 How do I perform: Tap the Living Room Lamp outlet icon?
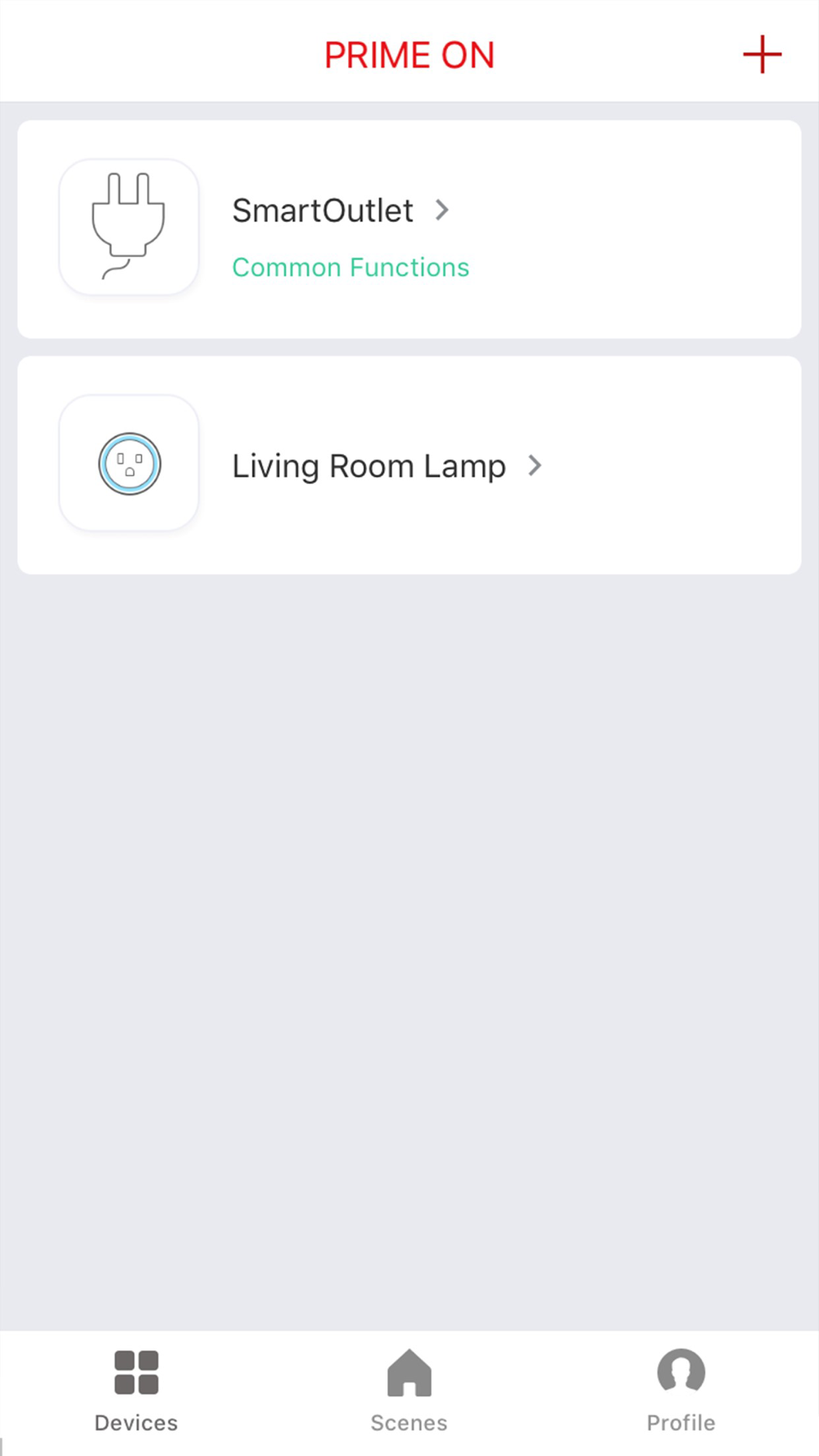point(129,463)
